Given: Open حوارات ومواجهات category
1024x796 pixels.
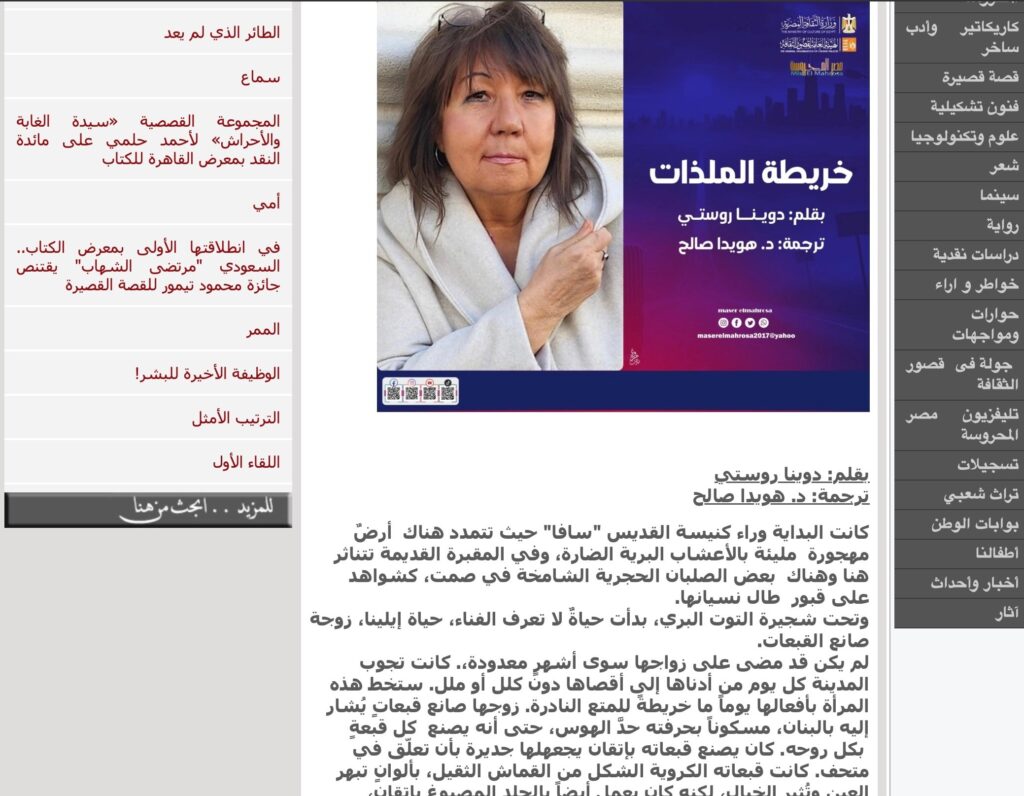Looking at the screenshot, I should 984,324.
